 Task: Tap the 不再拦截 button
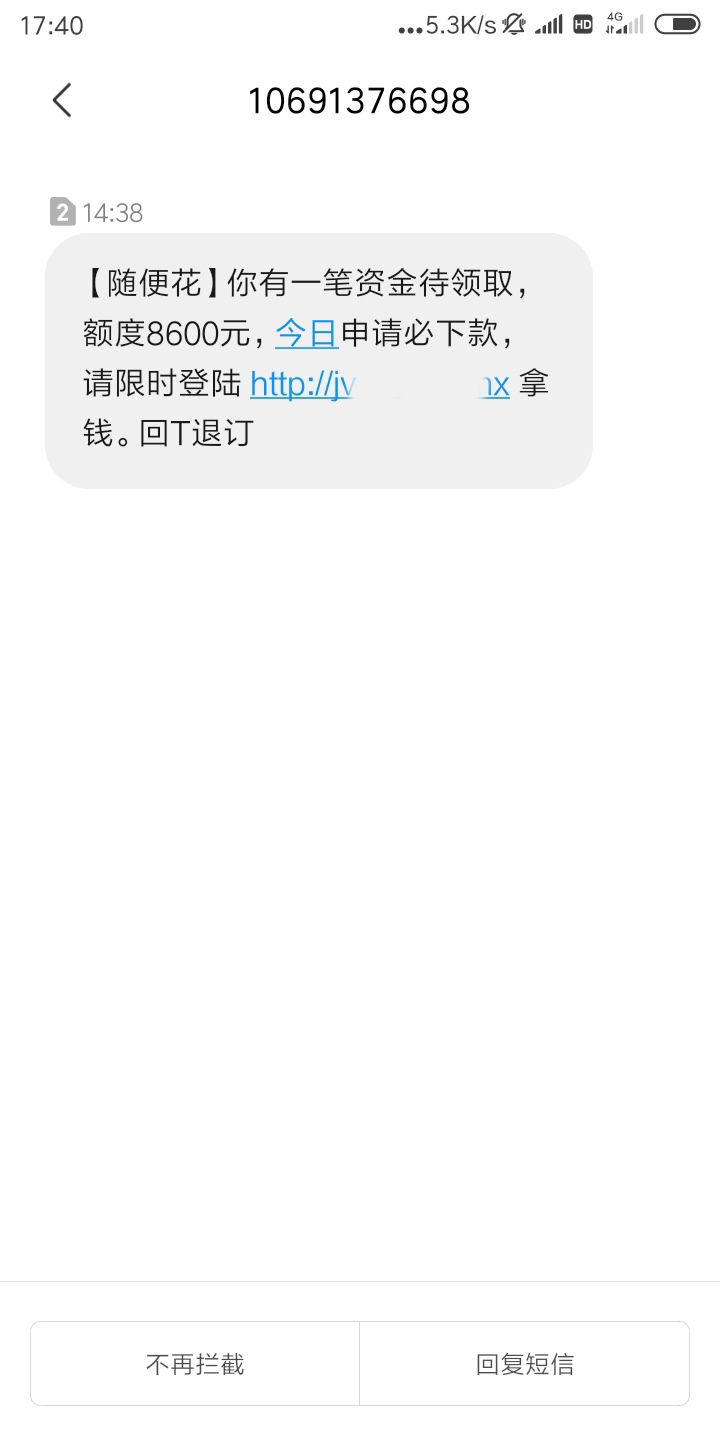pyautogui.click(x=195, y=1364)
